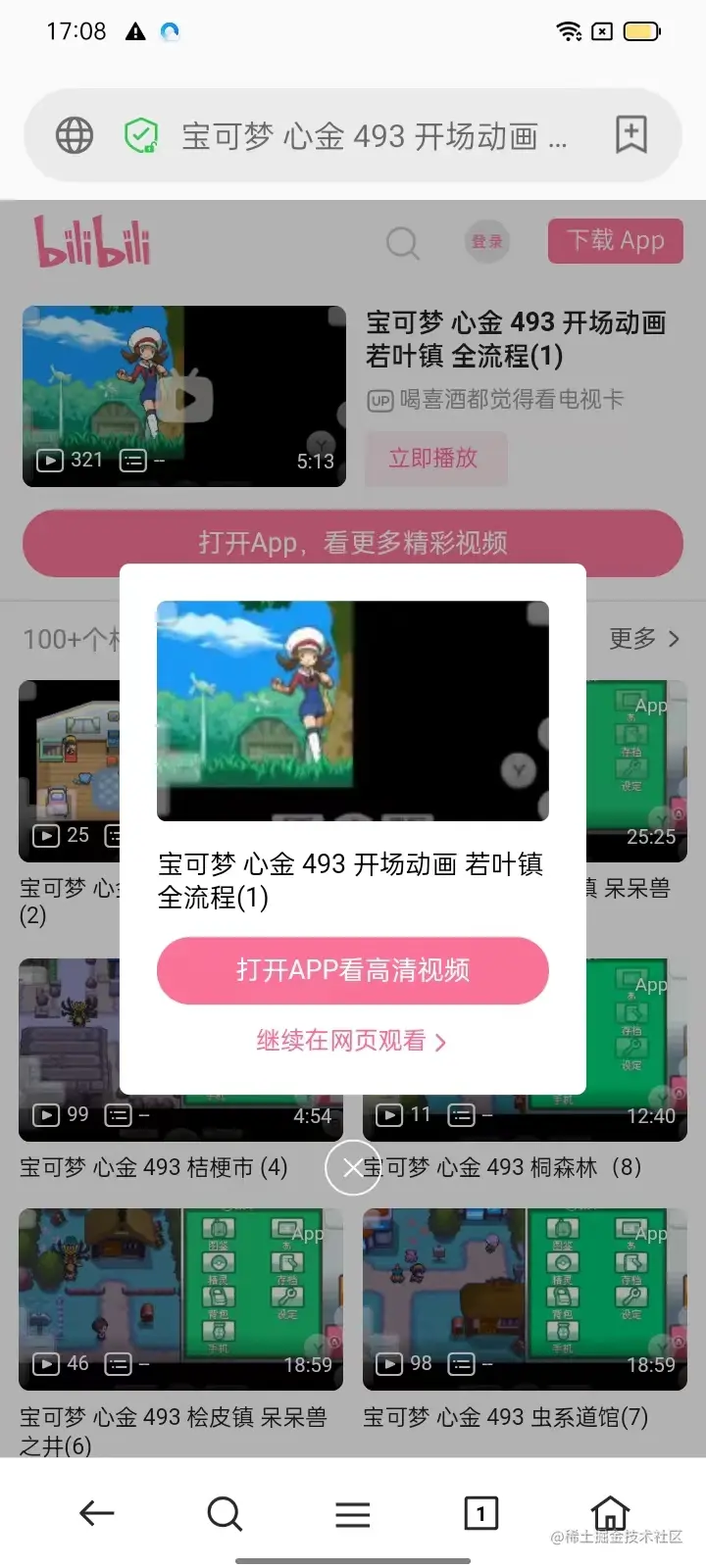Open video 宝可梦 心金 493 桧皮镇 呆呆兽之井(6)
The height and width of the screenshot is (1568, 706).
180,1298
